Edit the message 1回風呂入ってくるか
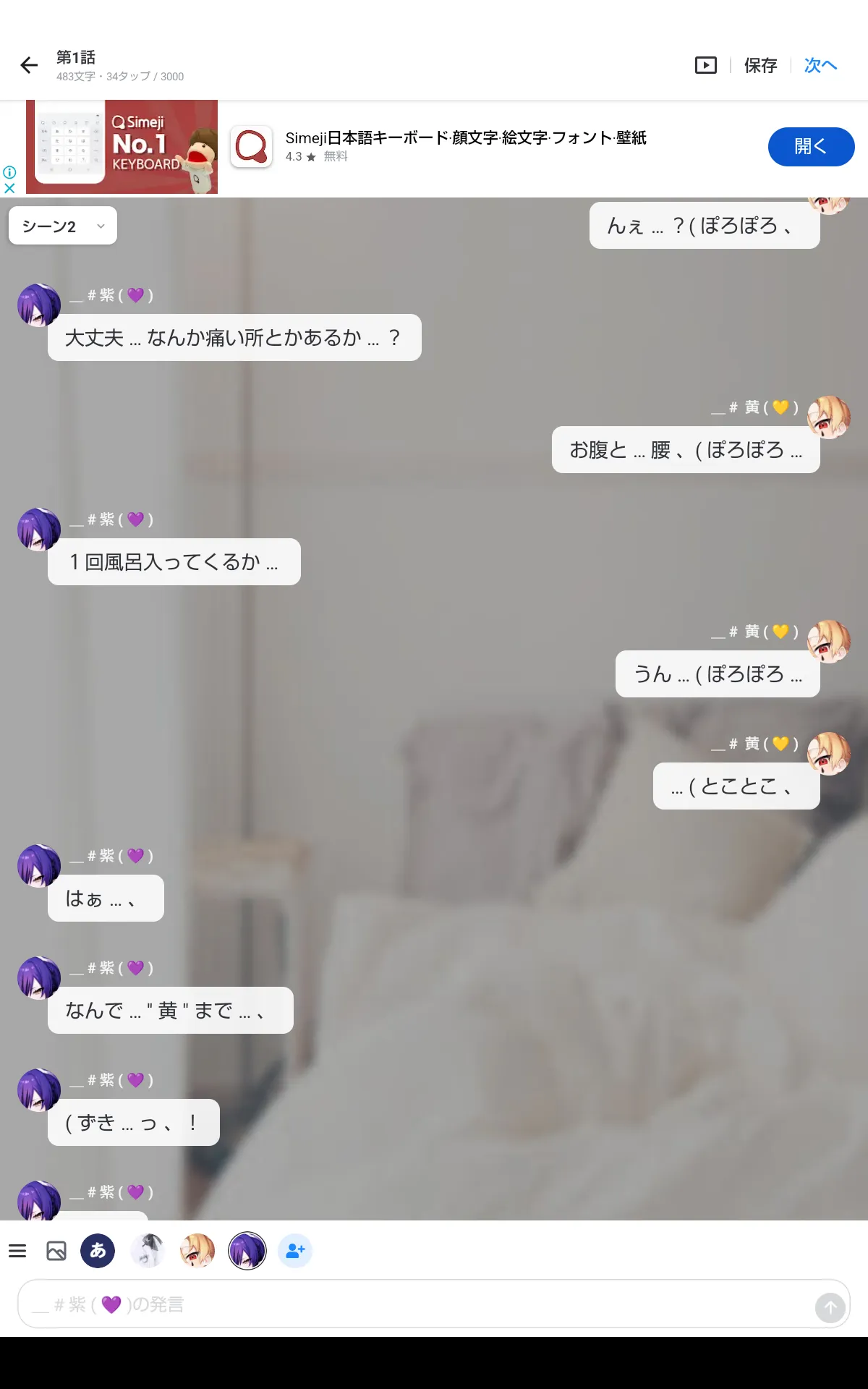 point(174,562)
